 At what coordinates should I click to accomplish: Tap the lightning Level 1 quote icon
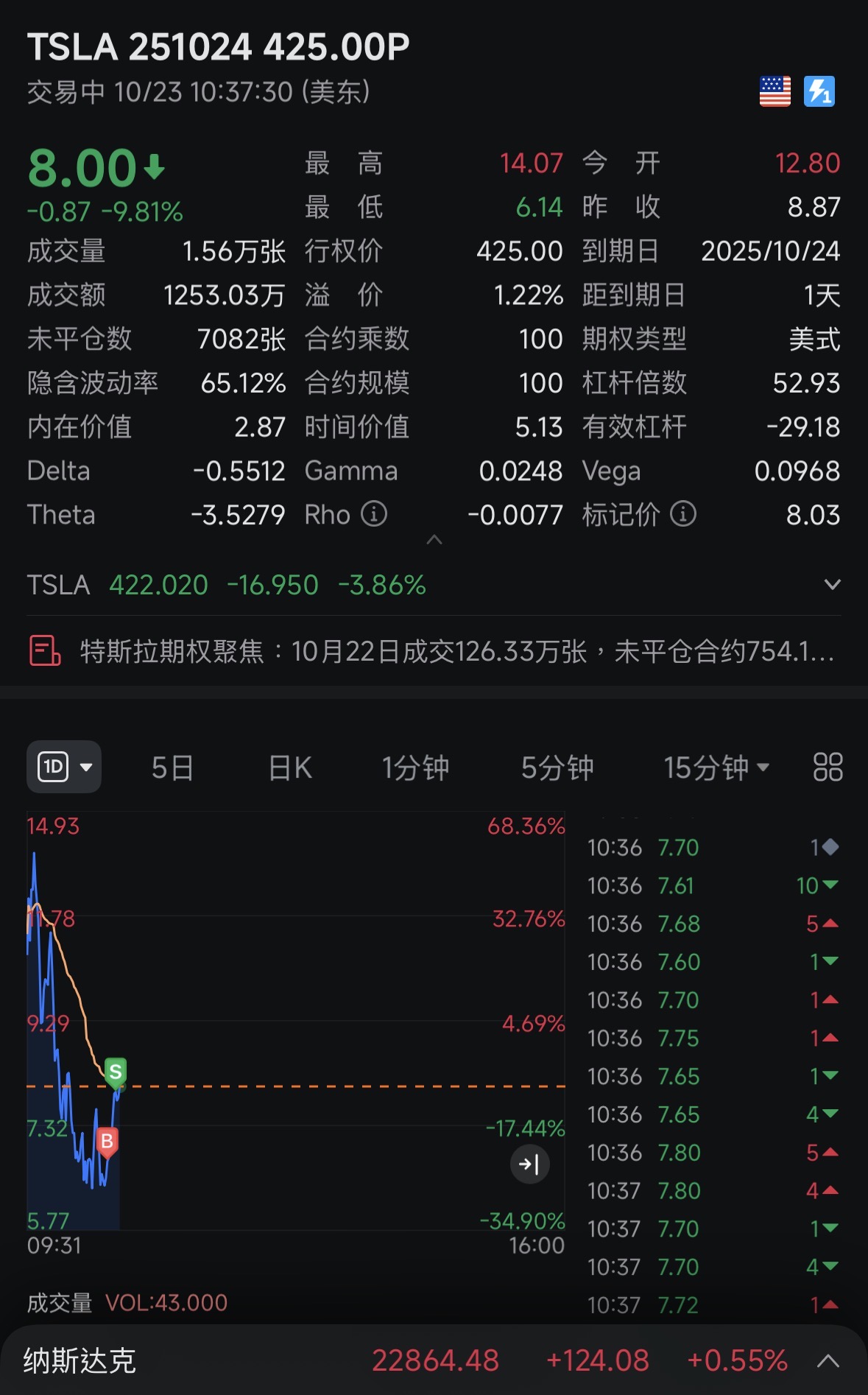pyautogui.click(x=819, y=92)
